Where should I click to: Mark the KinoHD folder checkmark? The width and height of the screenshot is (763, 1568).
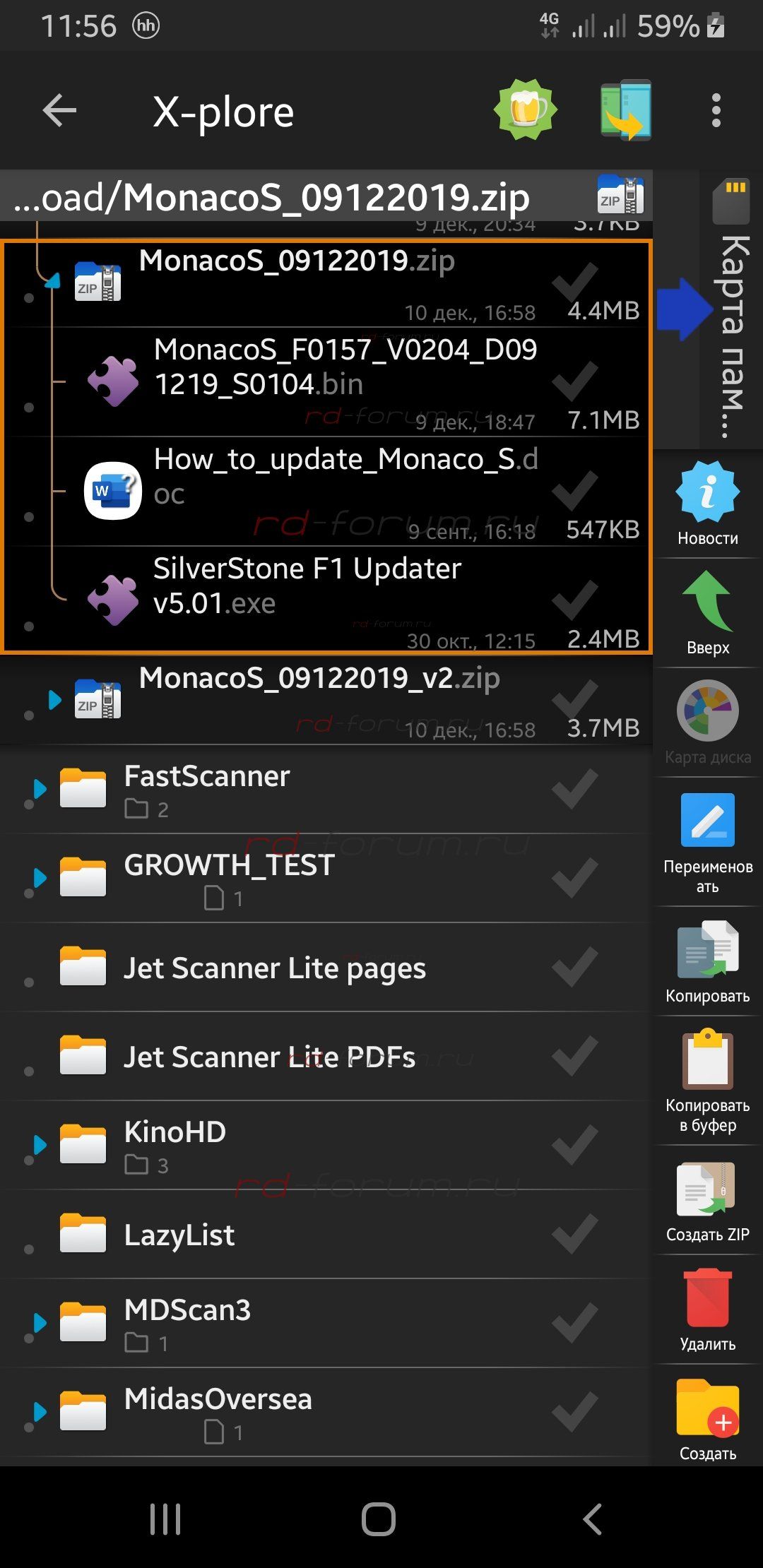(x=574, y=1144)
